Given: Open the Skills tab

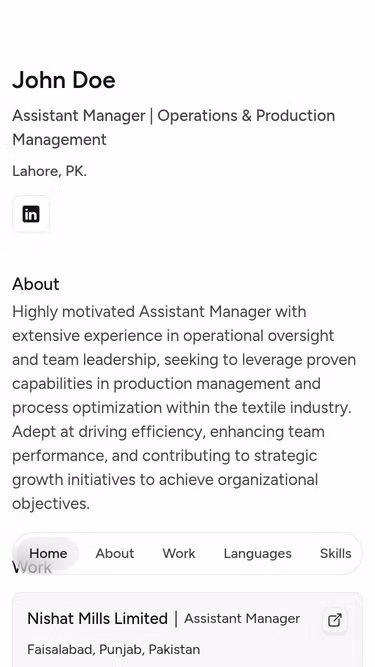Looking at the screenshot, I should pyautogui.click(x=335, y=553).
